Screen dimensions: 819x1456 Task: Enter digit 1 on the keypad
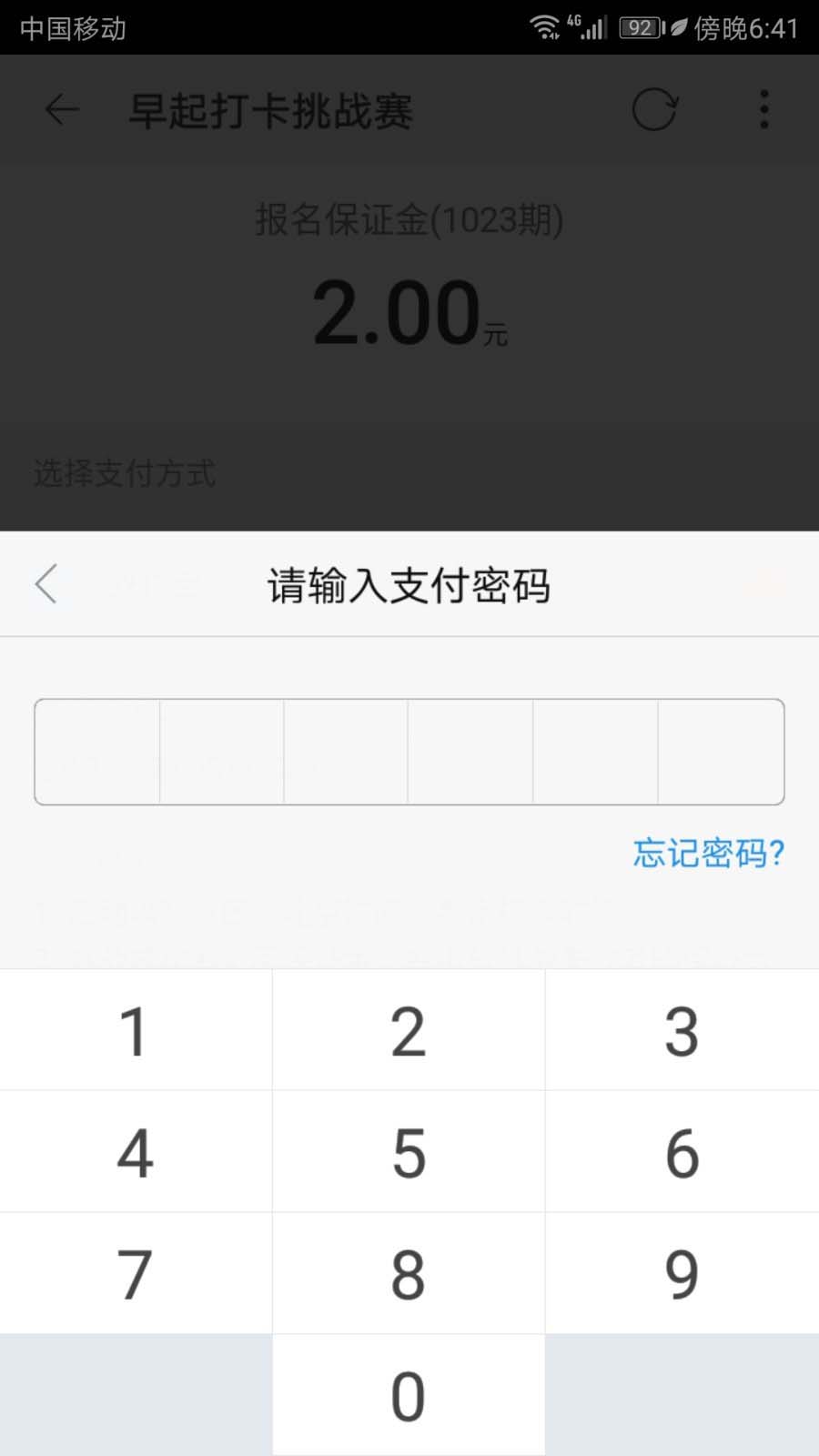click(136, 1031)
